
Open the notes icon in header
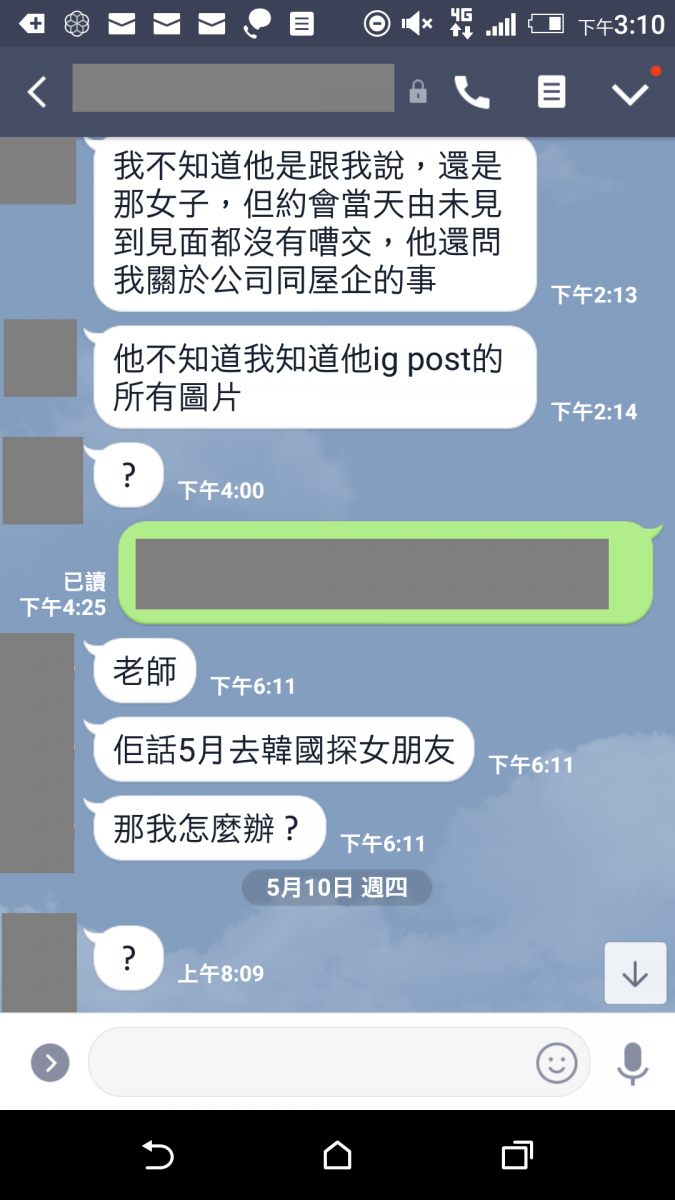click(551, 92)
